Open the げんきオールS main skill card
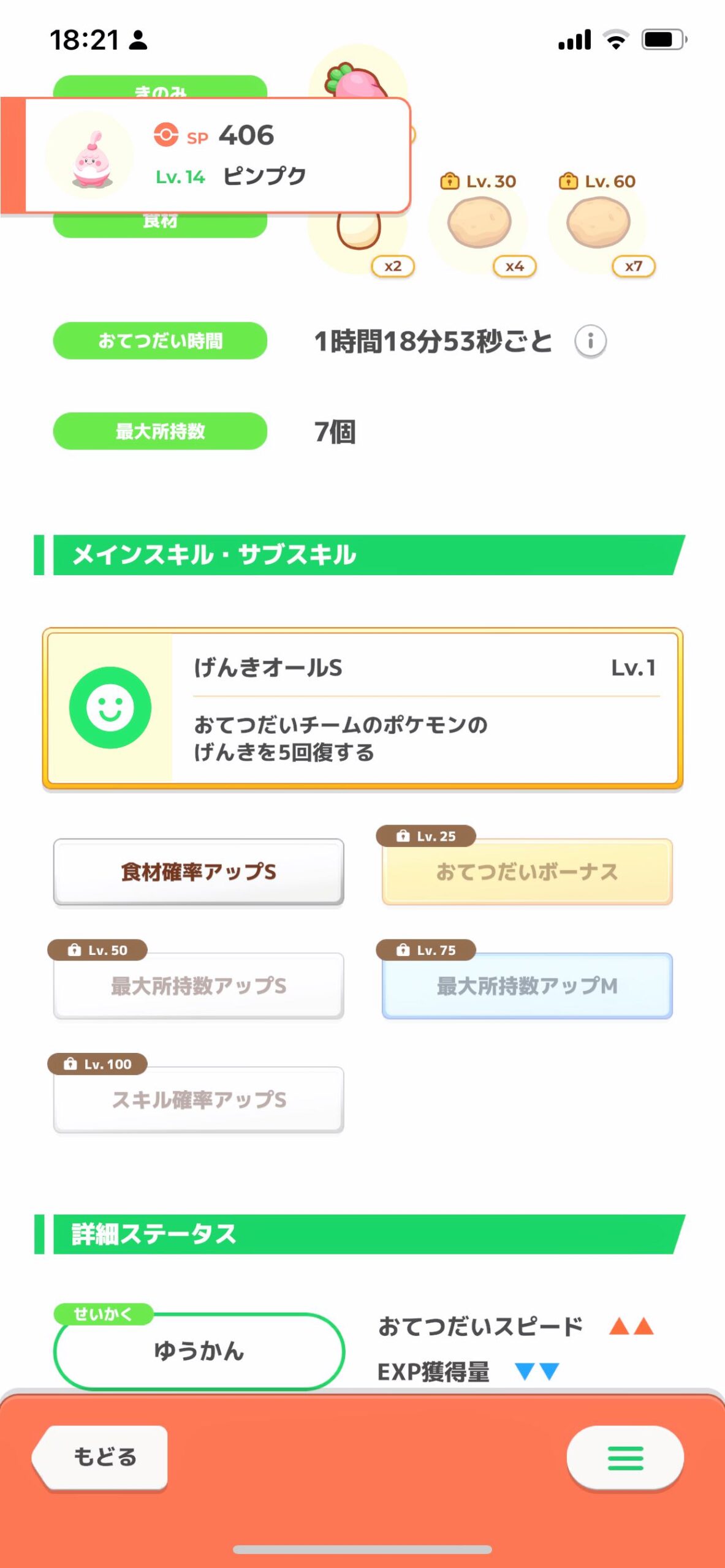This screenshot has width=725, height=1568. [x=362, y=709]
